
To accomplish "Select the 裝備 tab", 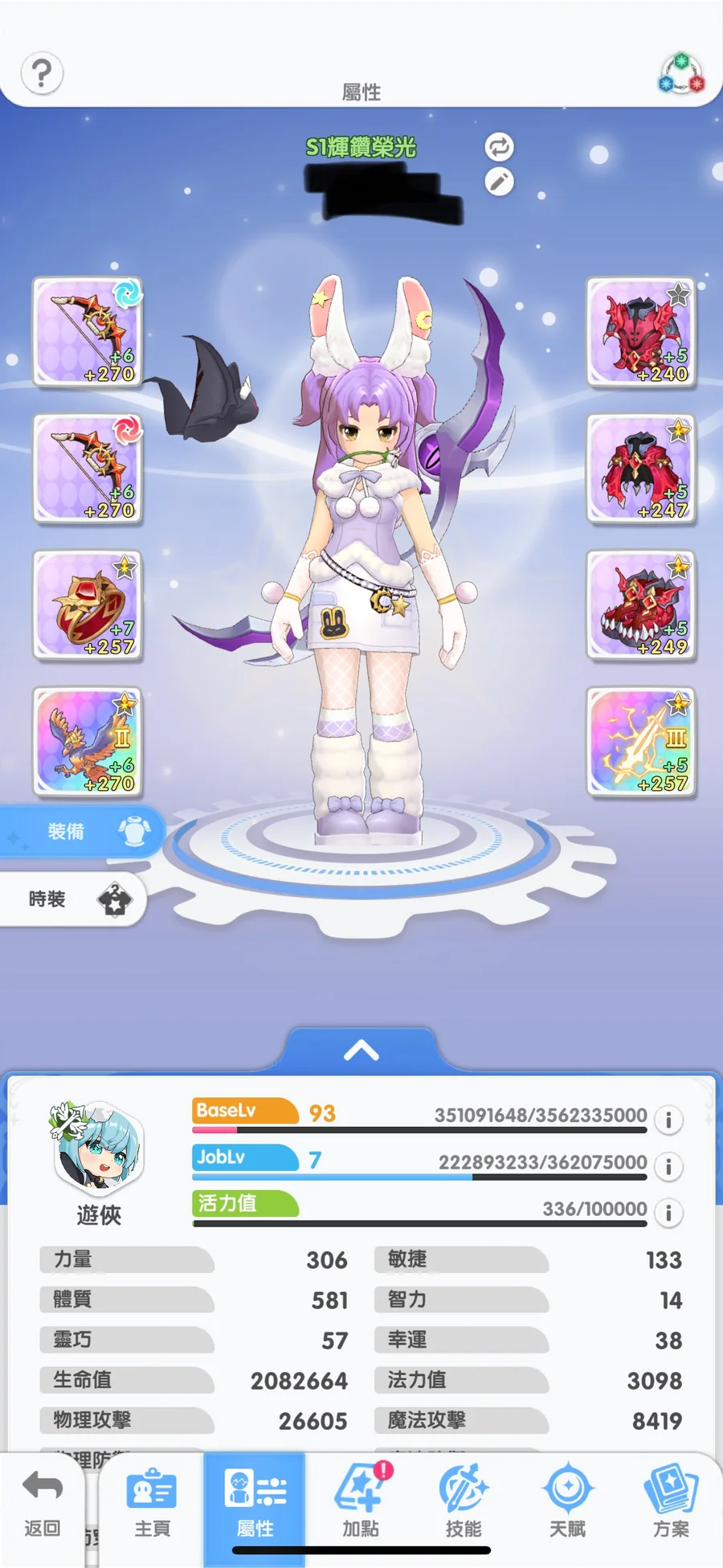I will point(80,832).
